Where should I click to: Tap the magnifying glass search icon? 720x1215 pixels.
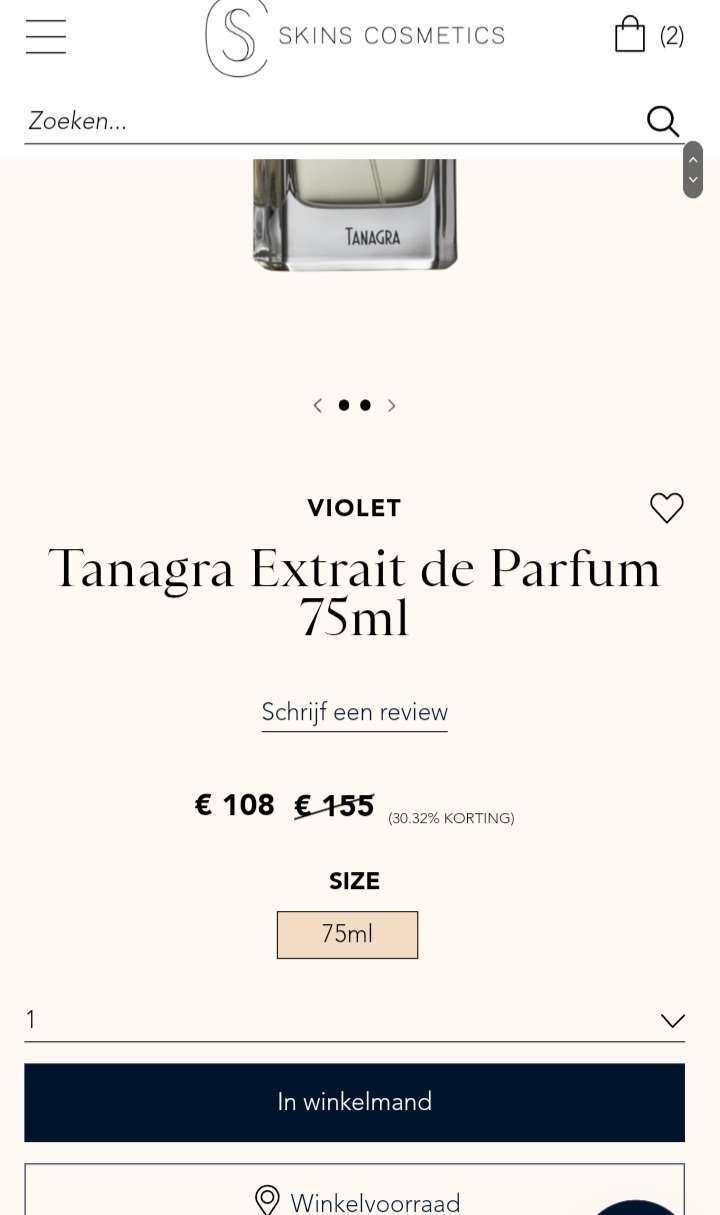(x=662, y=121)
